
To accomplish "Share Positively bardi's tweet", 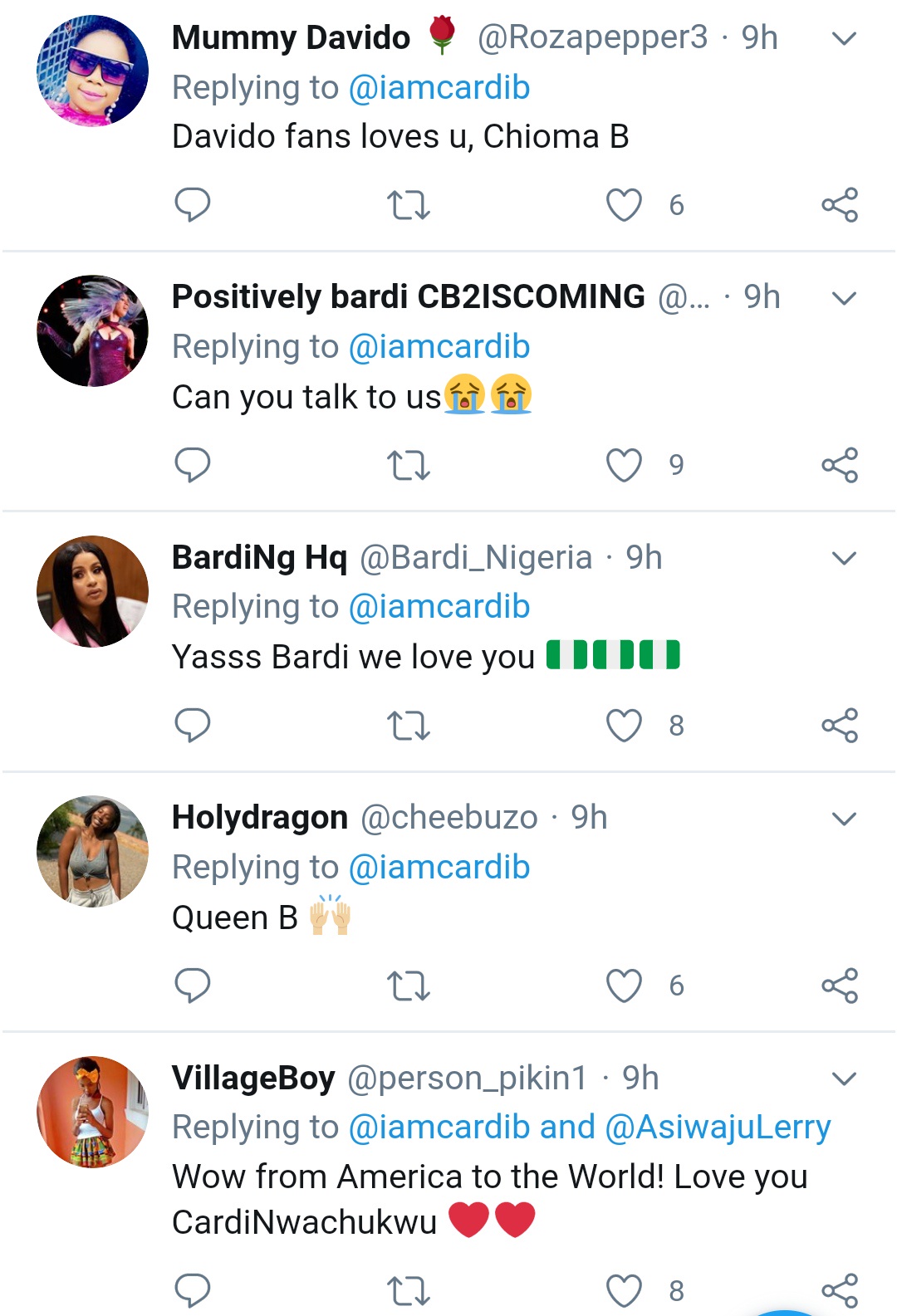I will click(840, 465).
